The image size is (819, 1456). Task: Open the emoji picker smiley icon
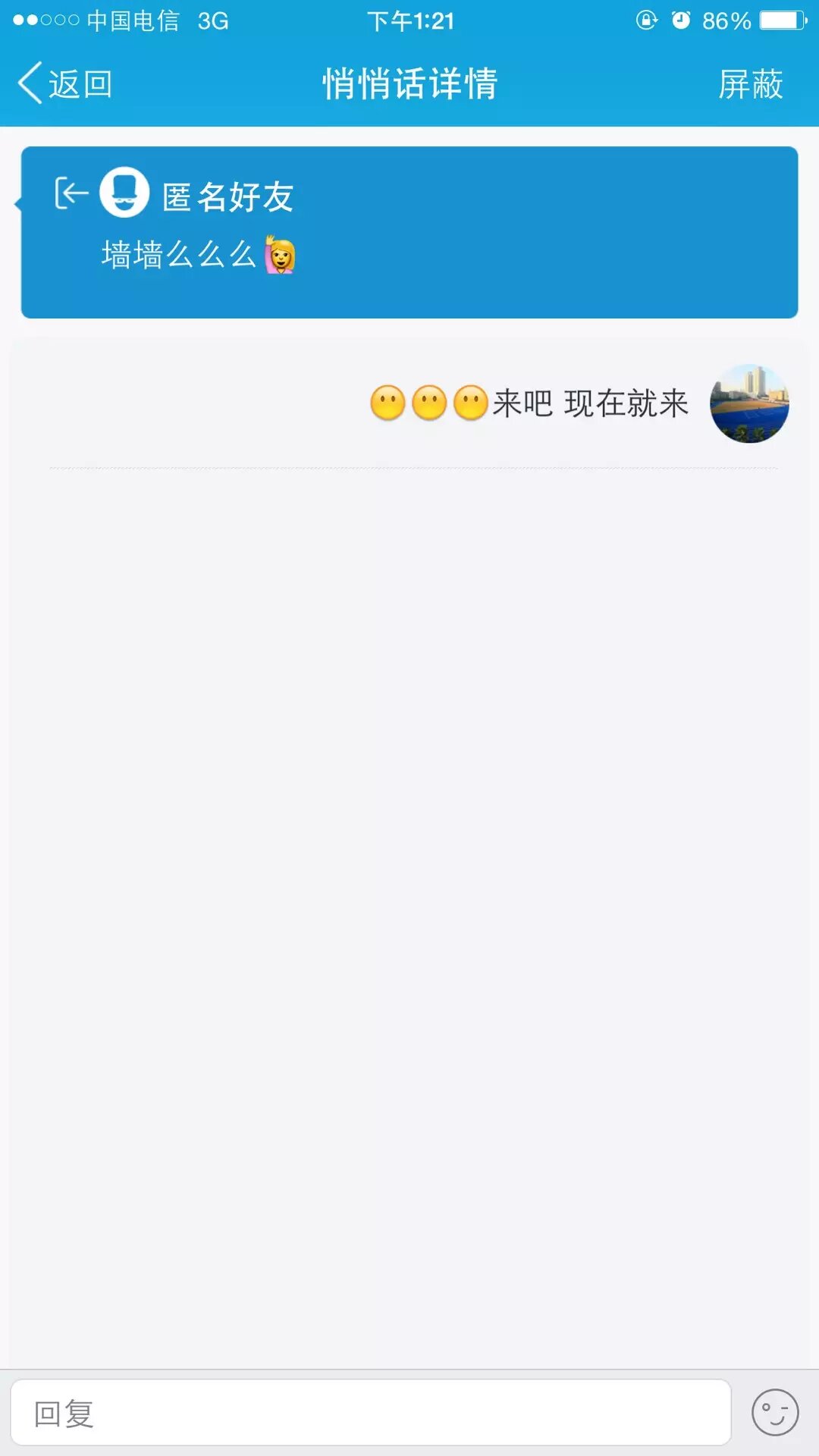774,1413
